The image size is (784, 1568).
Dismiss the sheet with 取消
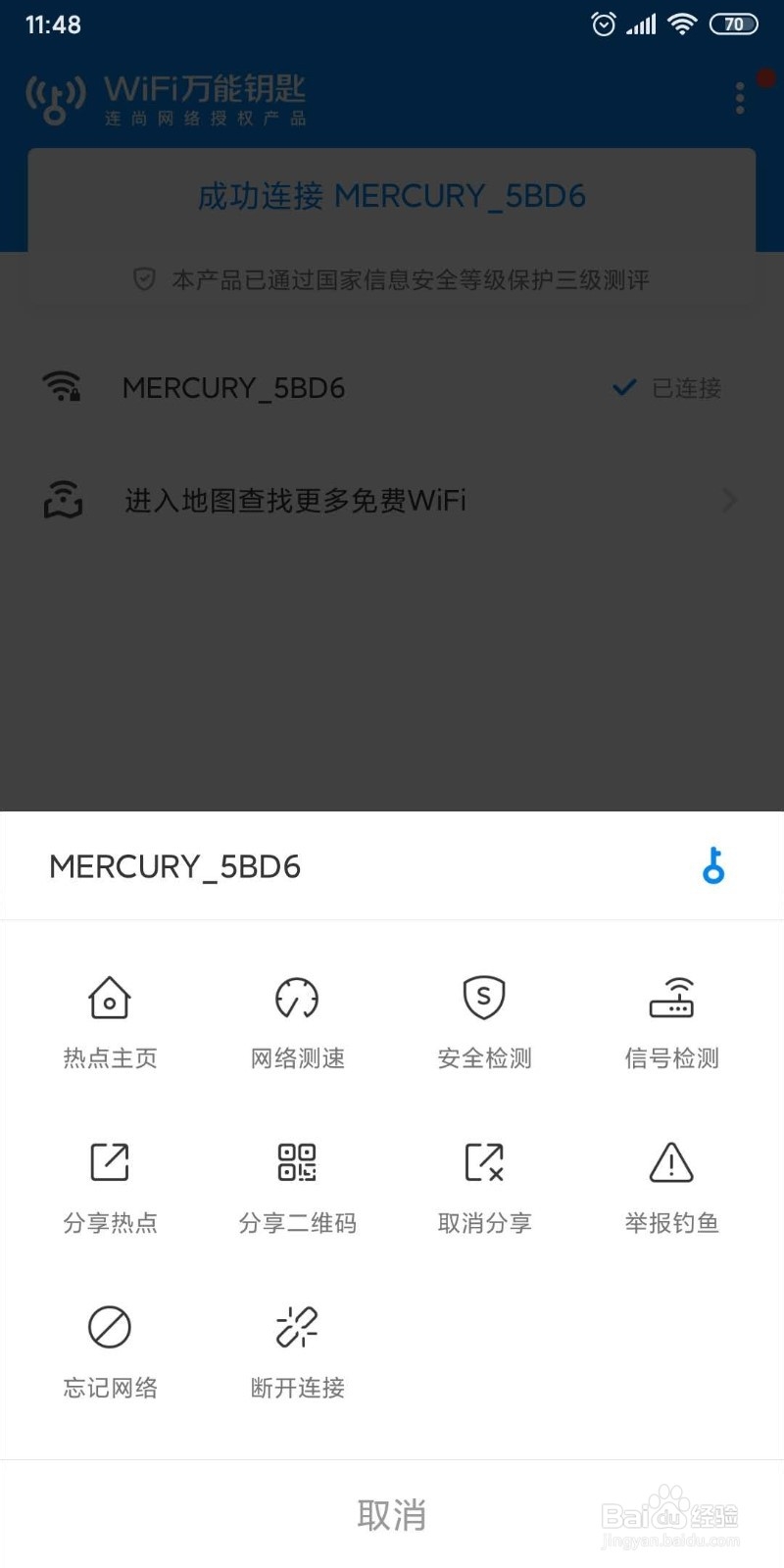[392, 1515]
